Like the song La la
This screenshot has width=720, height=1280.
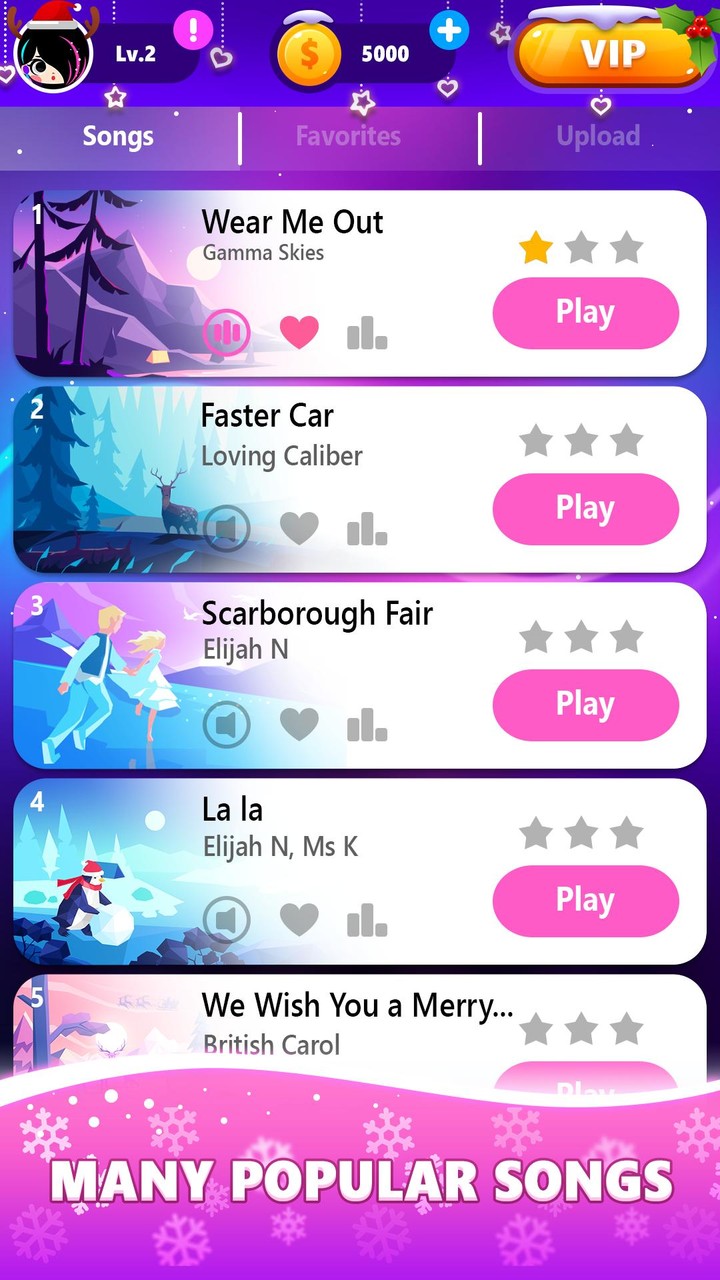click(x=299, y=918)
